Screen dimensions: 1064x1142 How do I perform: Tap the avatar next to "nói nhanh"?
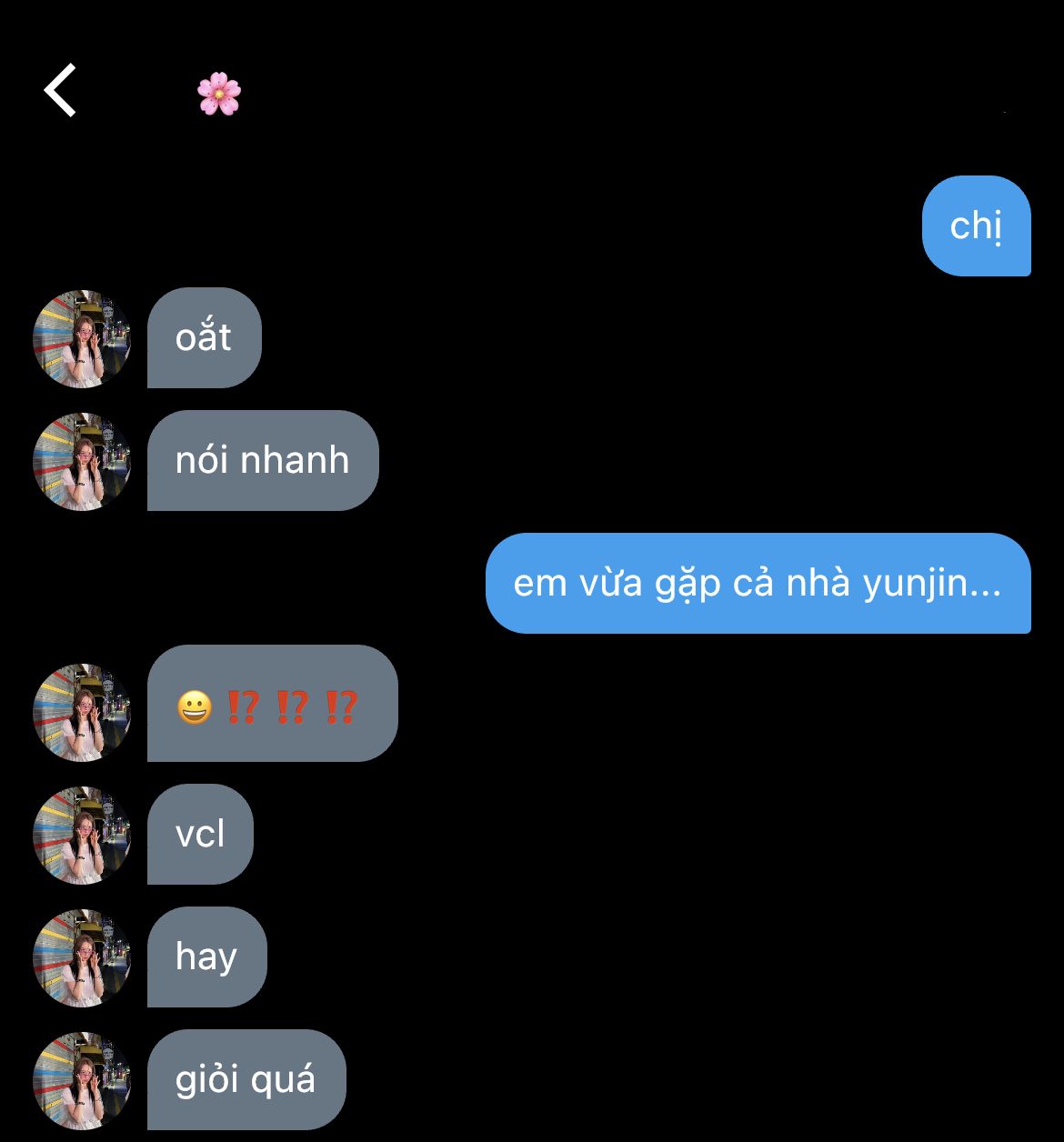[x=82, y=462]
